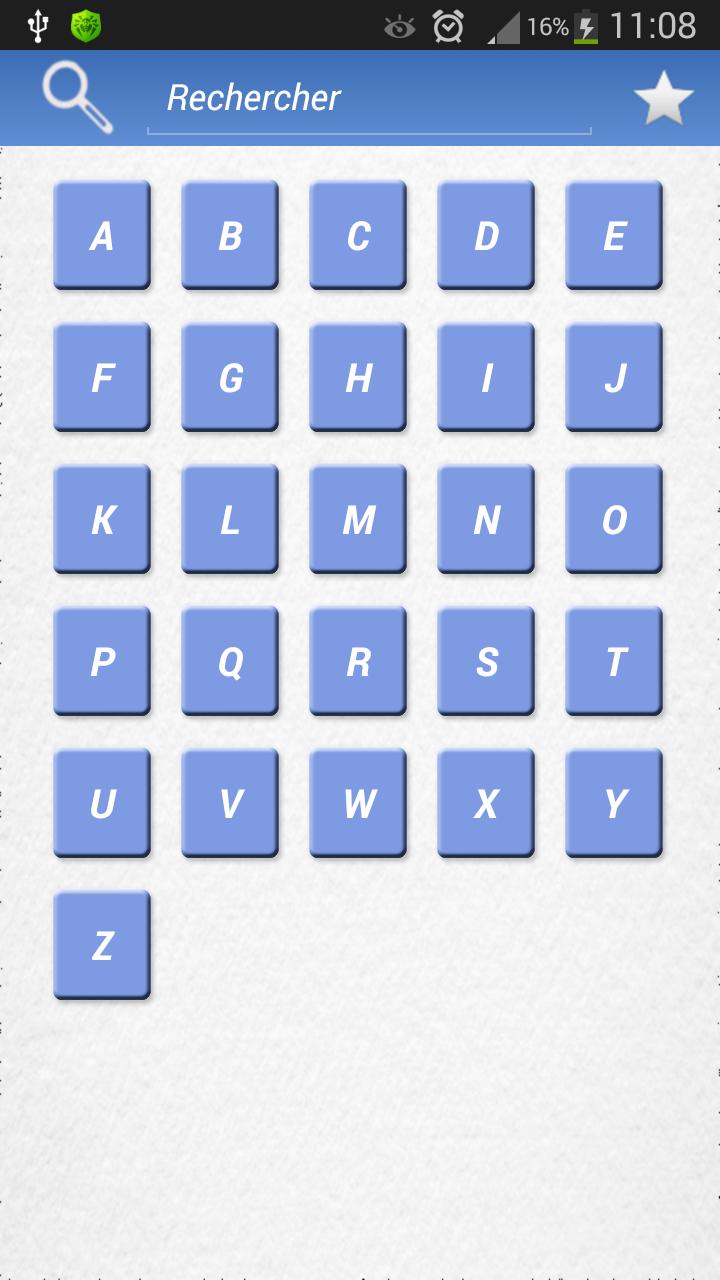Open the letter W section

click(x=358, y=803)
